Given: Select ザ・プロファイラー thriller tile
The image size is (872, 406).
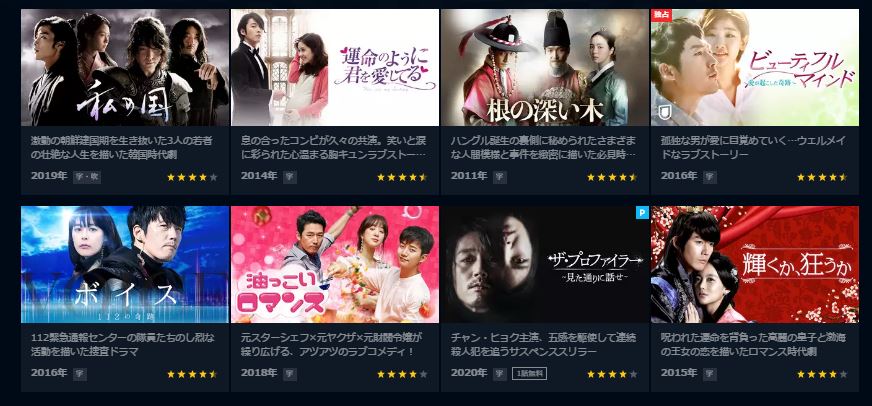Looking at the screenshot, I should (545, 264).
